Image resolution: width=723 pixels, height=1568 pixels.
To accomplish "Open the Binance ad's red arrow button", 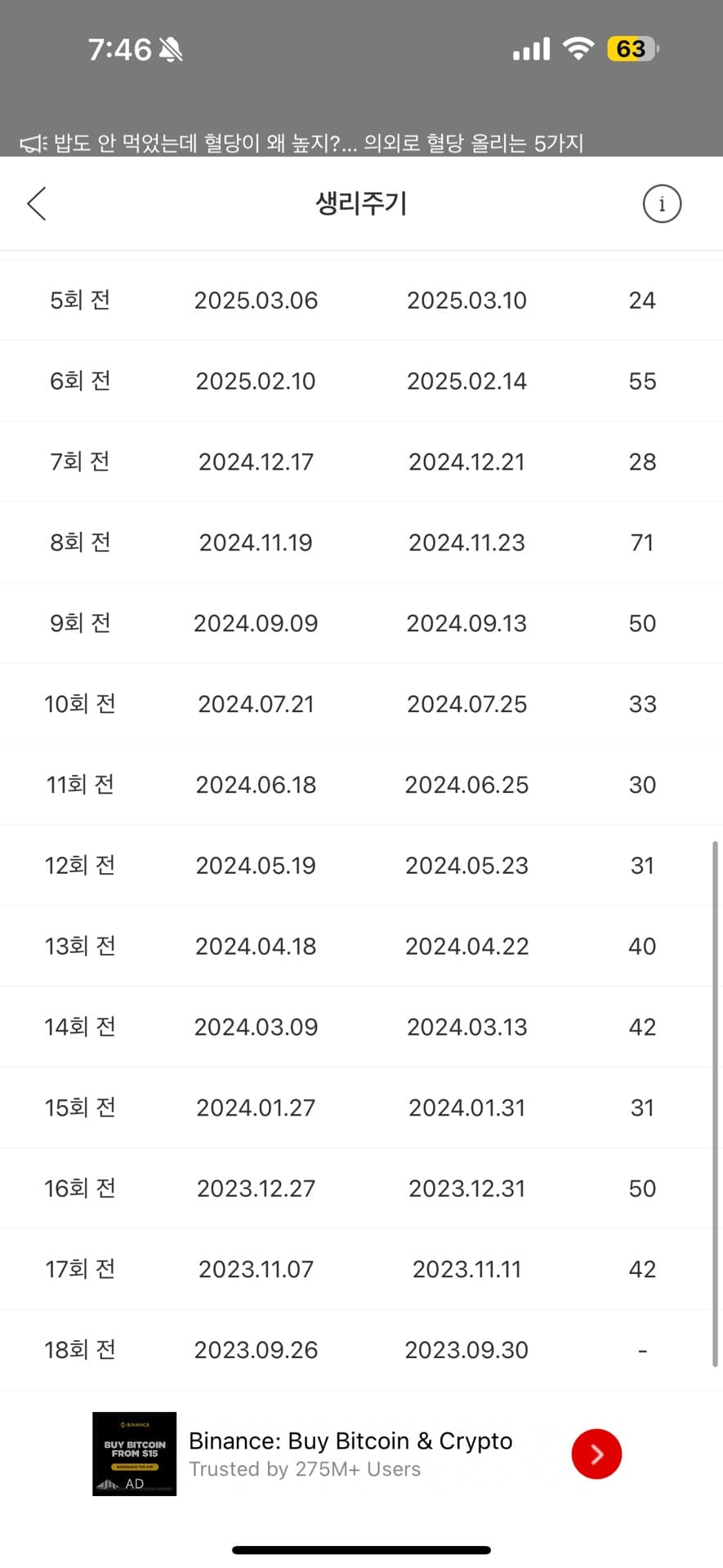I will pos(596,1454).
